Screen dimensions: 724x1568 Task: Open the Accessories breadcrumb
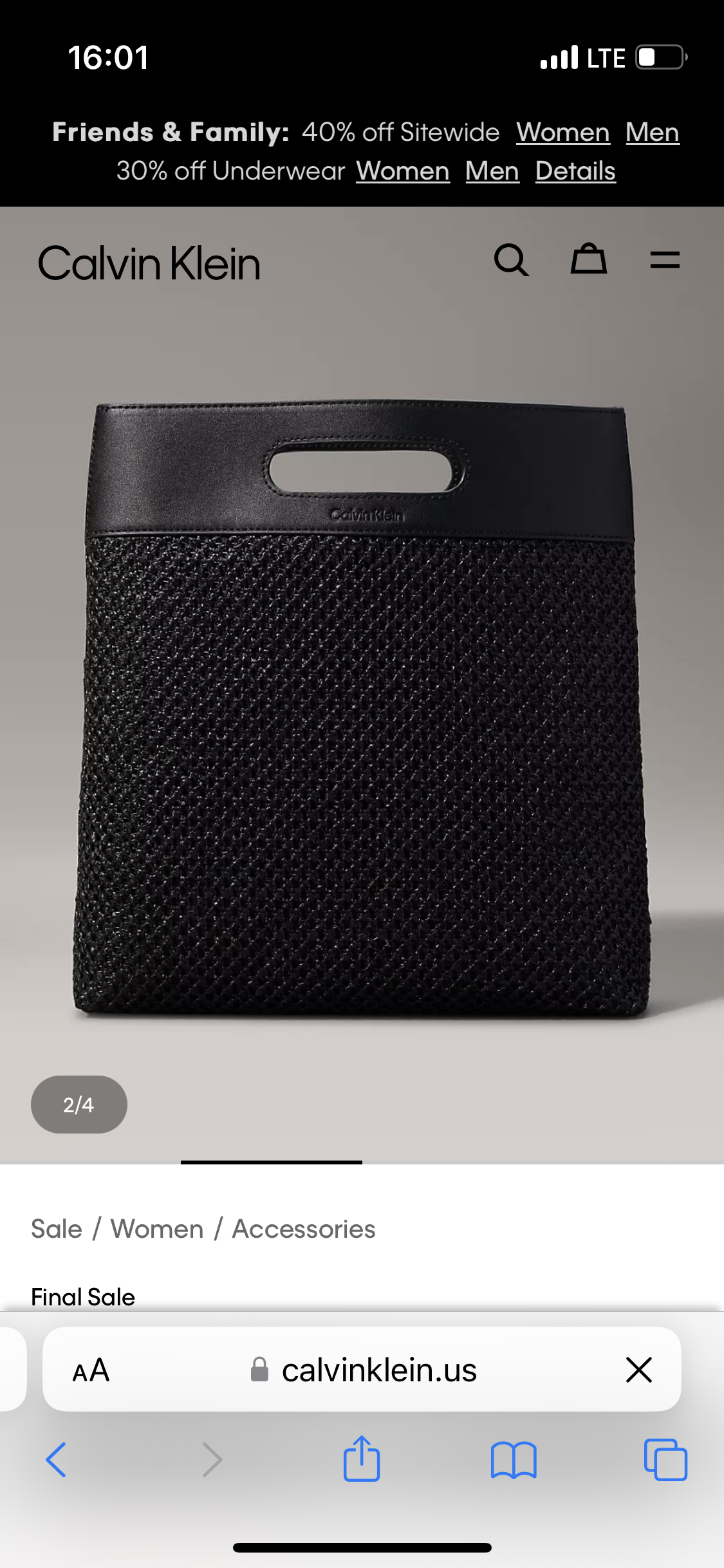click(304, 1229)
